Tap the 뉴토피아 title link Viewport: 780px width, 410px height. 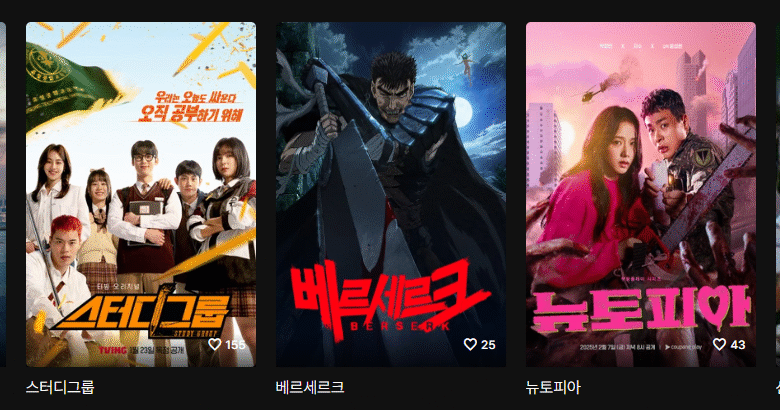coord(553,387)
